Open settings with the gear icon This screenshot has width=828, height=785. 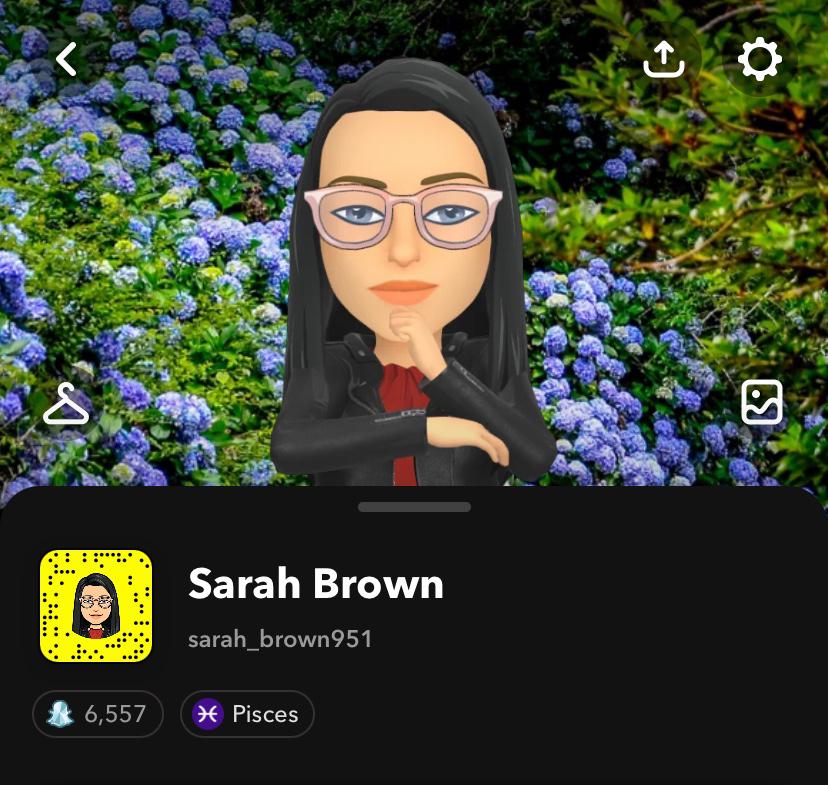[759, 60]
